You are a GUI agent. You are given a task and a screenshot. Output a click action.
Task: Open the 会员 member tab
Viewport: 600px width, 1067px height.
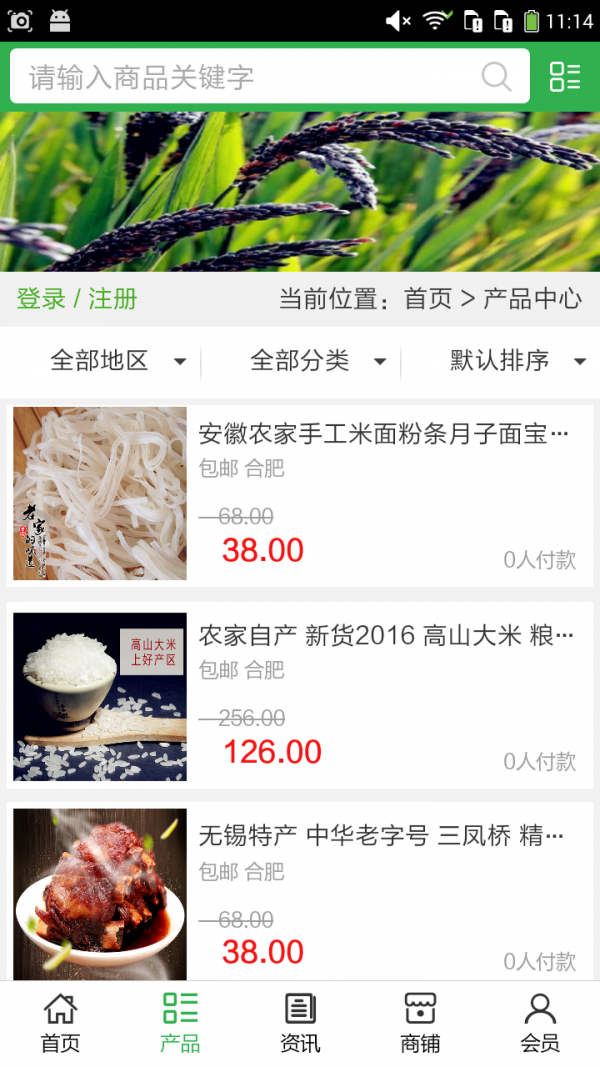540,1023
